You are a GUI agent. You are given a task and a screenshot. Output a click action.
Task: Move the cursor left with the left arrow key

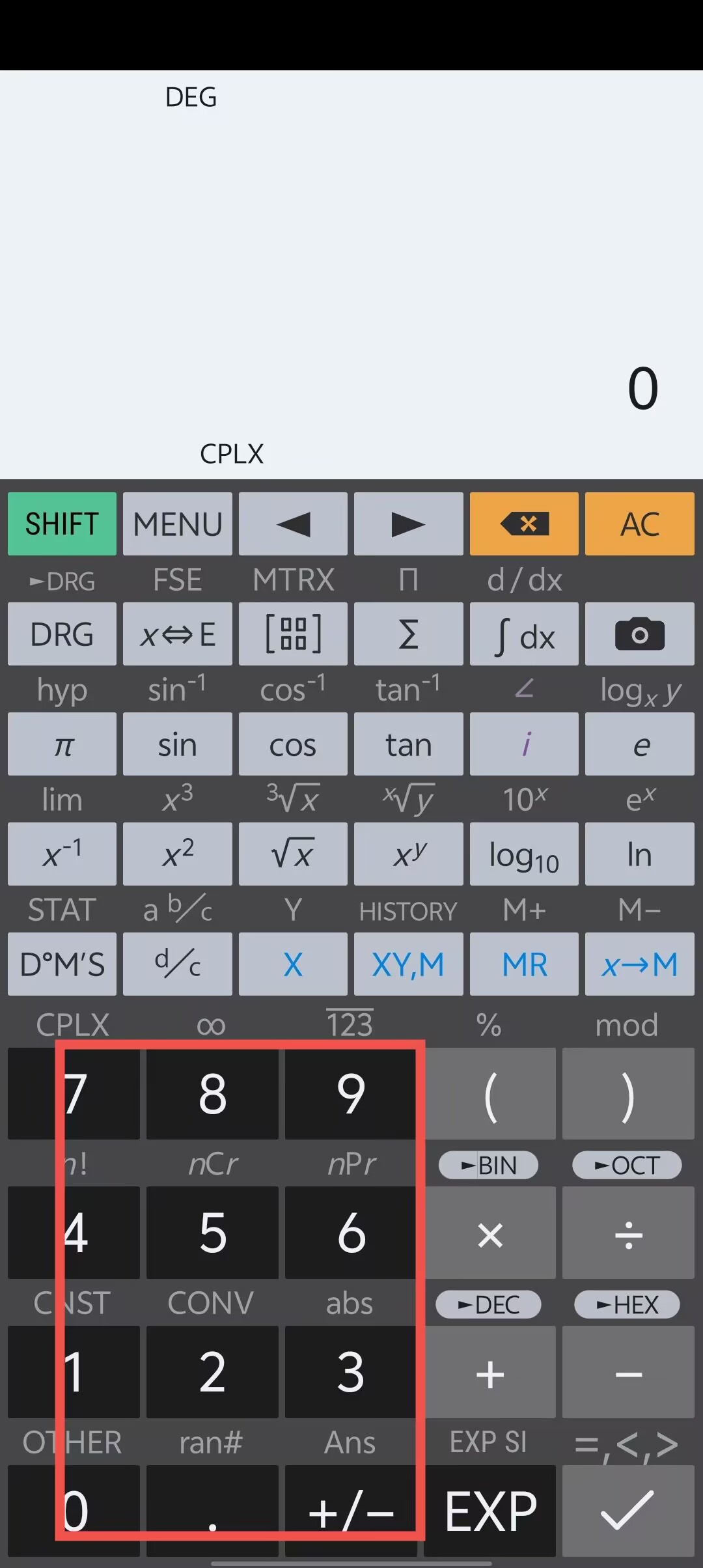click(293, 524)
